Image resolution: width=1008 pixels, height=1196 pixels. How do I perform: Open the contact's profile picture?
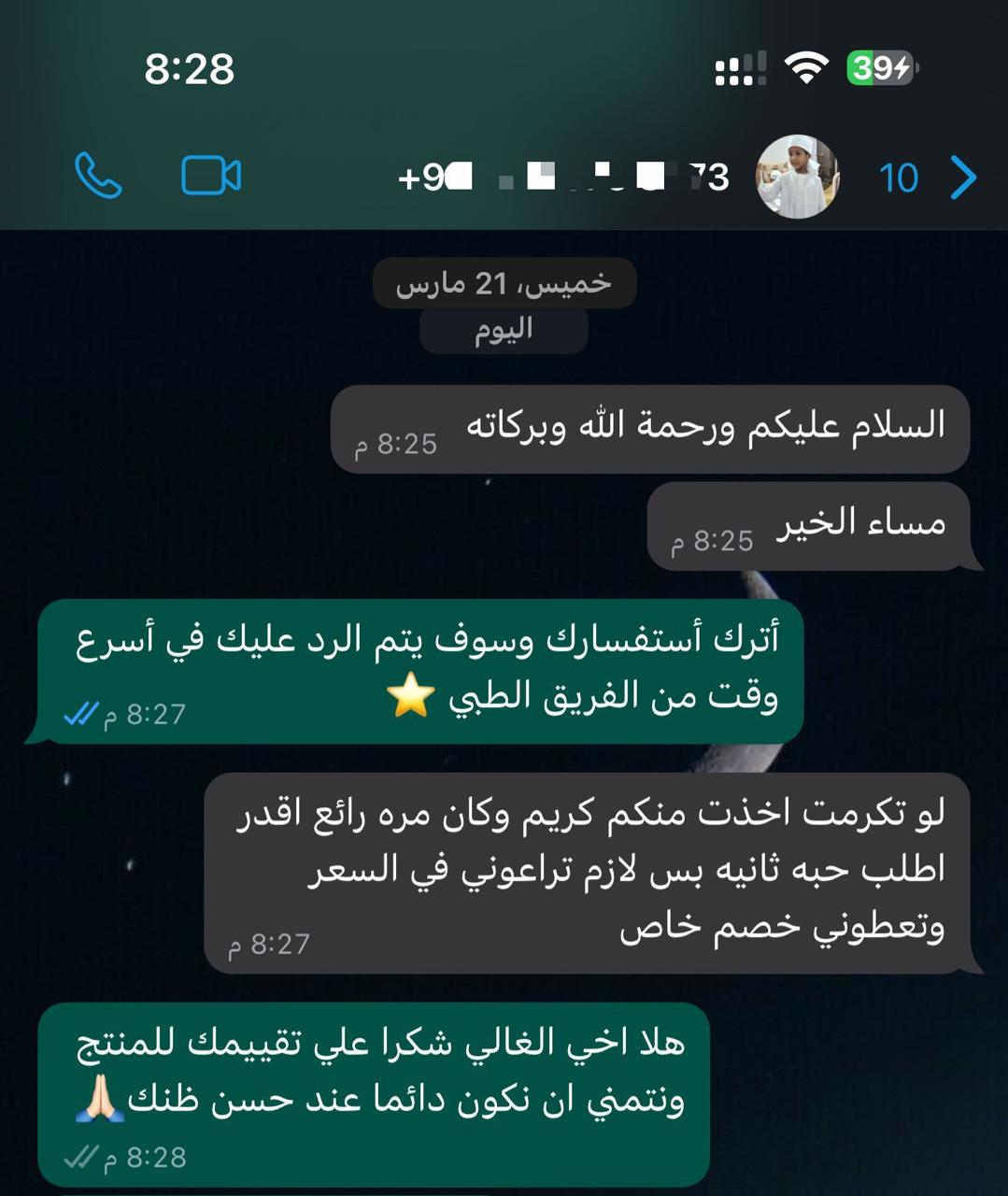797,177
